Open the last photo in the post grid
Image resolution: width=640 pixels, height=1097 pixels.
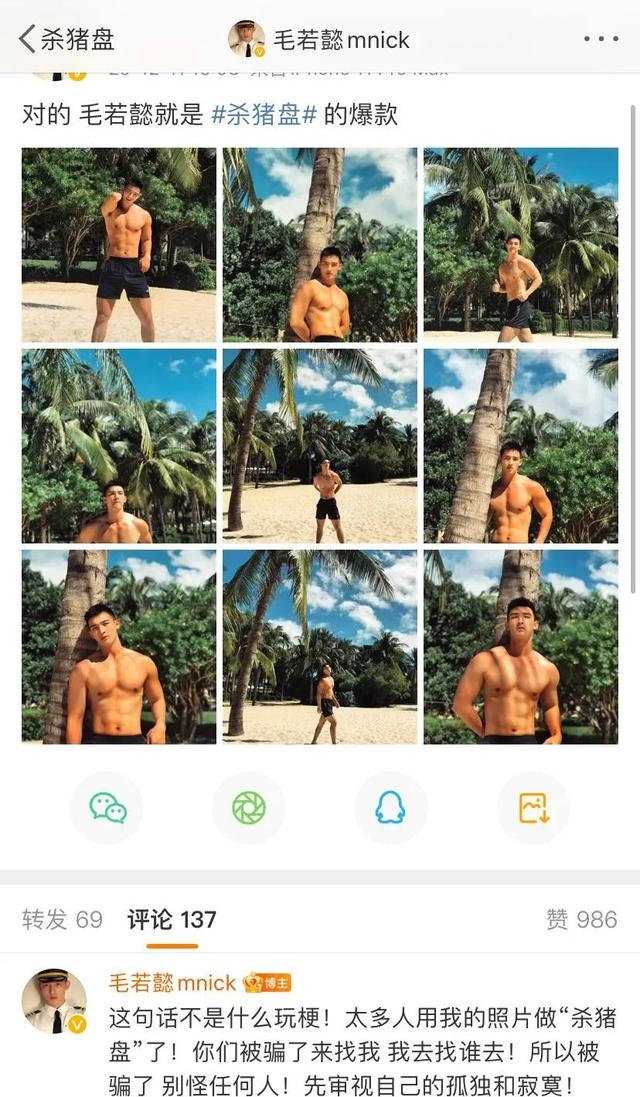pyautogui.click(x=521, y=646)
